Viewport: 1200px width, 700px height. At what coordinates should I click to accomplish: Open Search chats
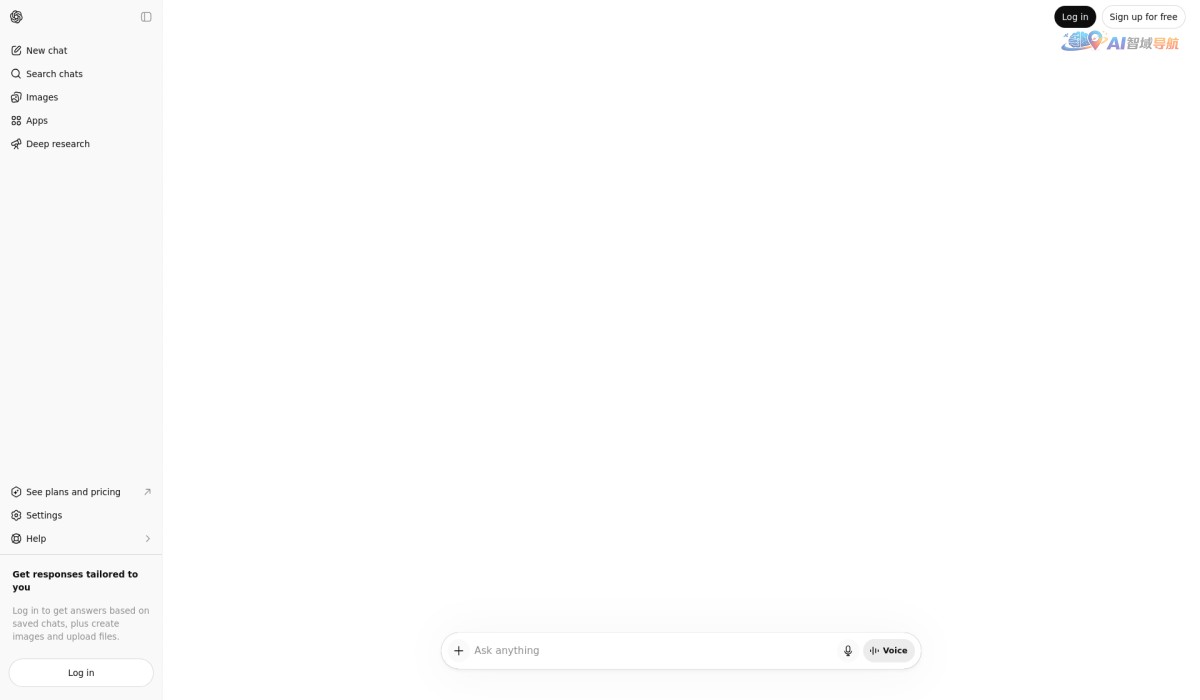point(54,74)
